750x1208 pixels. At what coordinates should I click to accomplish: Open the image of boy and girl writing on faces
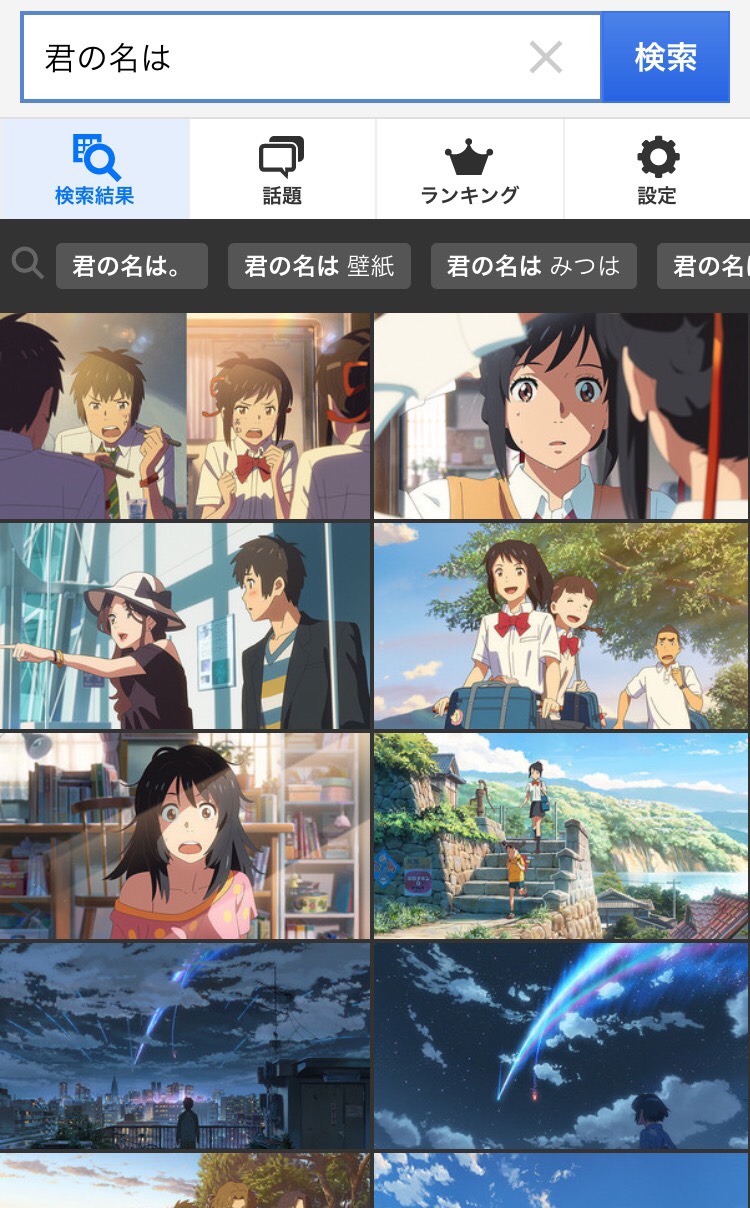[x=185, y=415]
